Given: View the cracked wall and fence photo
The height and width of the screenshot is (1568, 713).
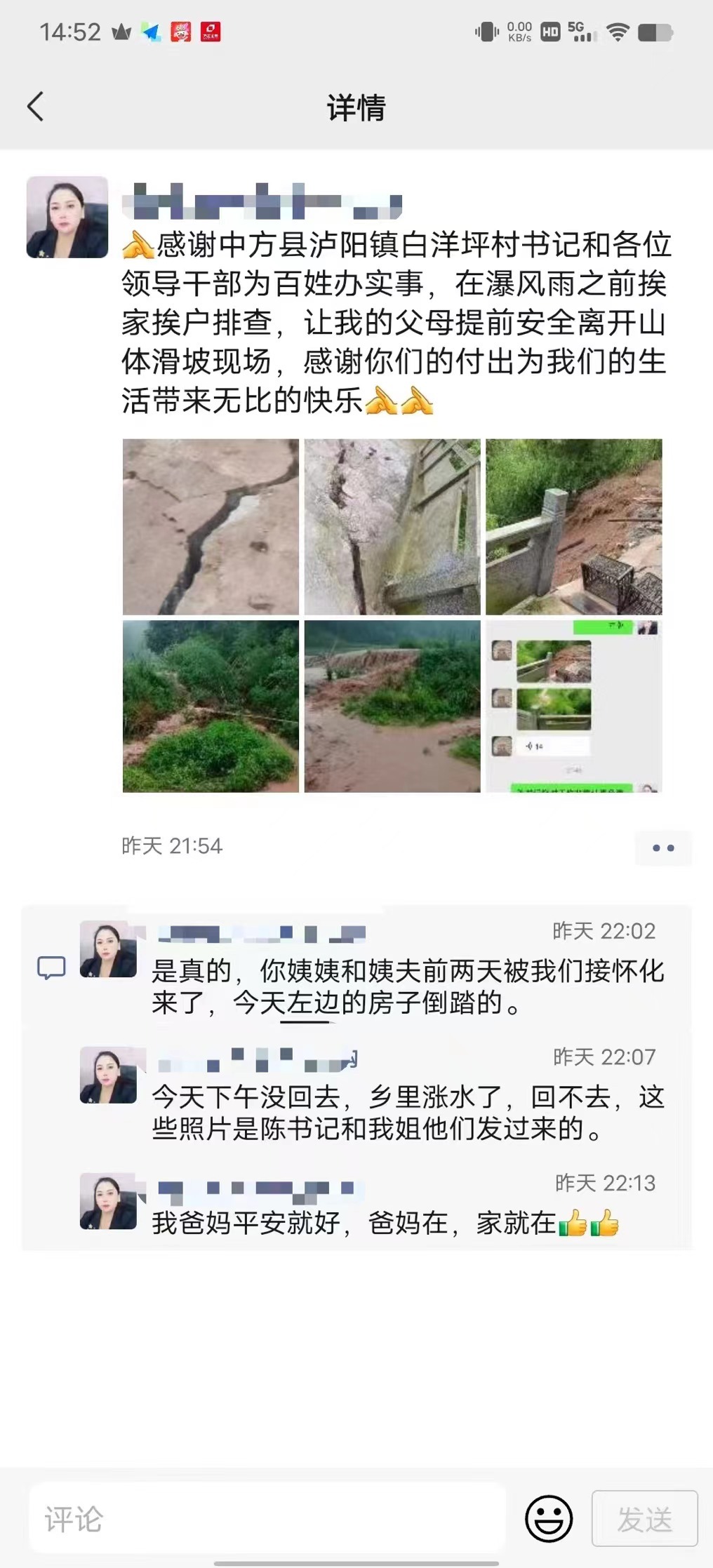Looking at the screenshot, I should click(392, 526).
